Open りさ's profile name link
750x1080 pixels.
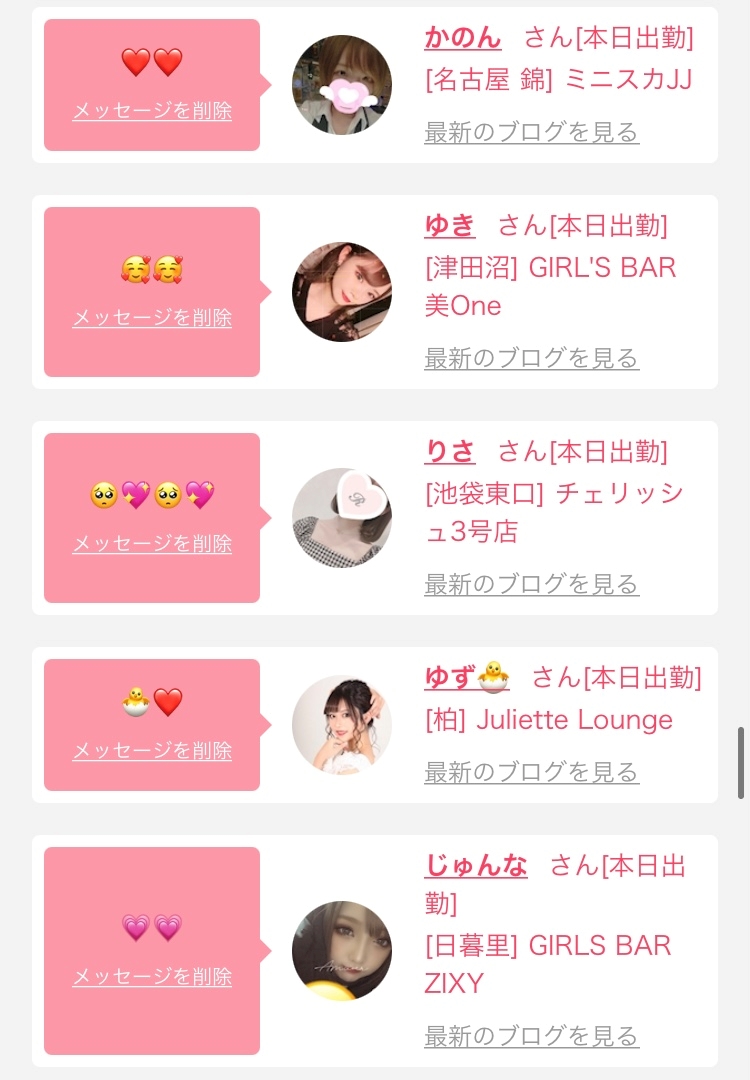(x=450, y=452)
